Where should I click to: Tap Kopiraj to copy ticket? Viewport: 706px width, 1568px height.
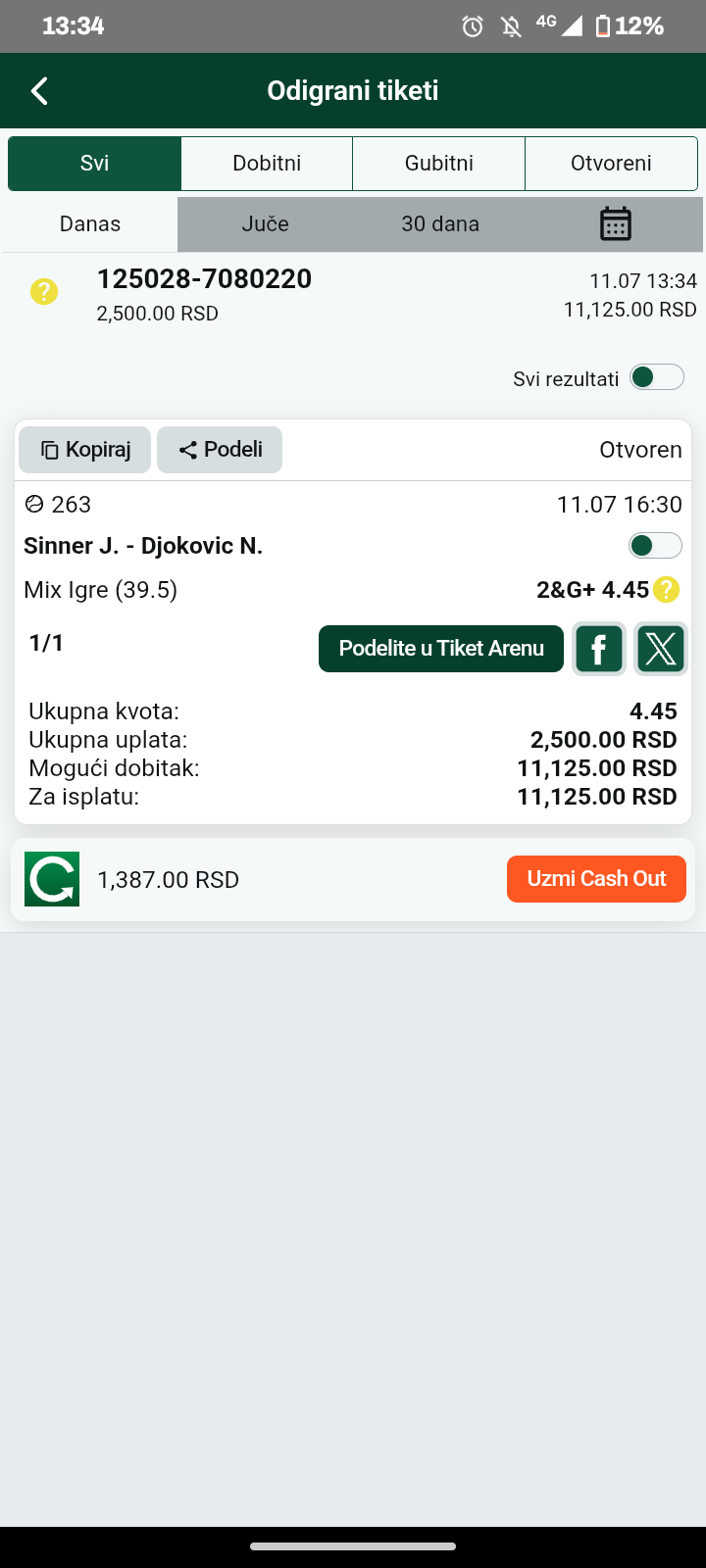coord(85,450)
